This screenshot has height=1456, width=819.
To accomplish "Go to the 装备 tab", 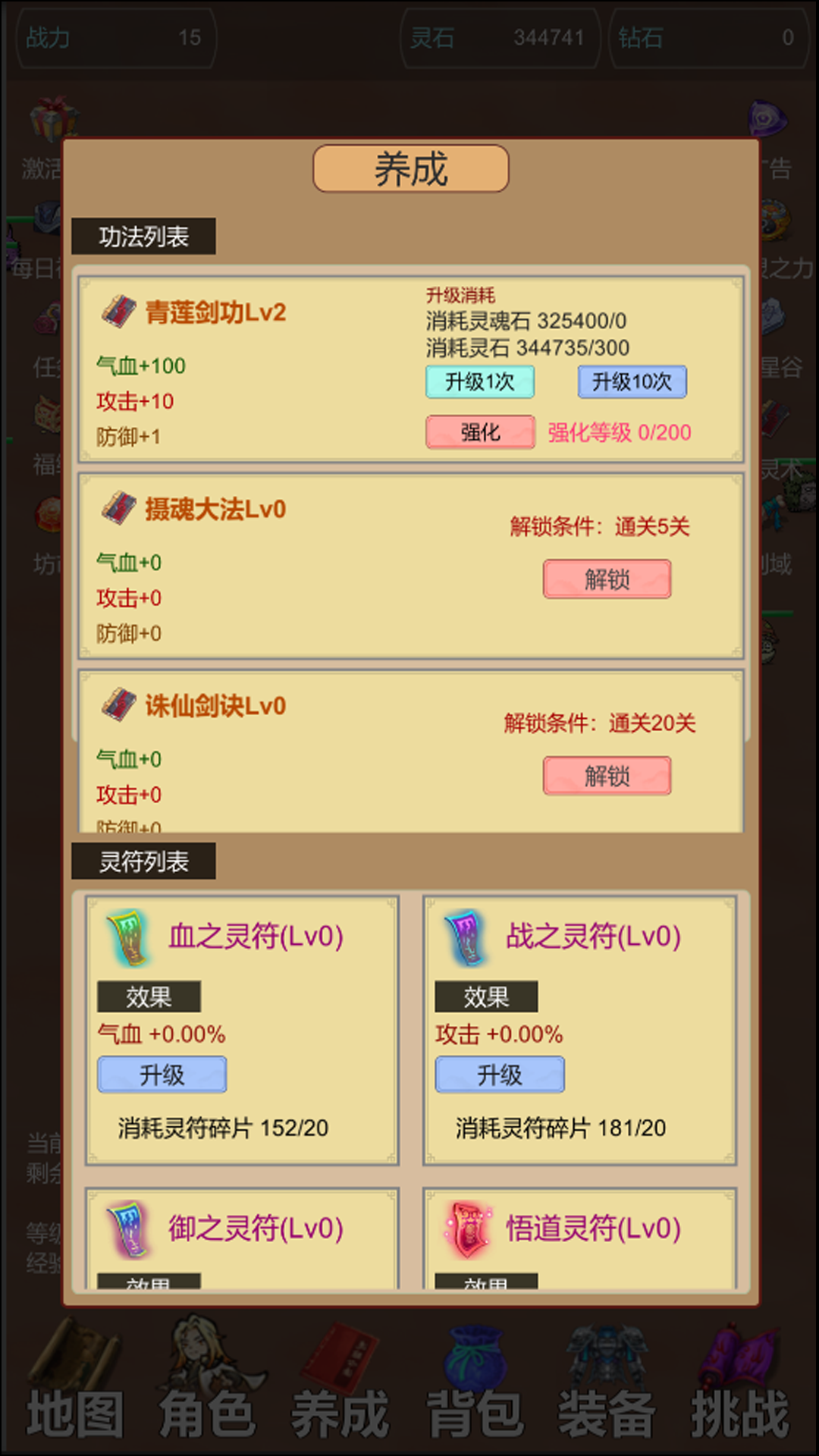I will pos(607,1388).
